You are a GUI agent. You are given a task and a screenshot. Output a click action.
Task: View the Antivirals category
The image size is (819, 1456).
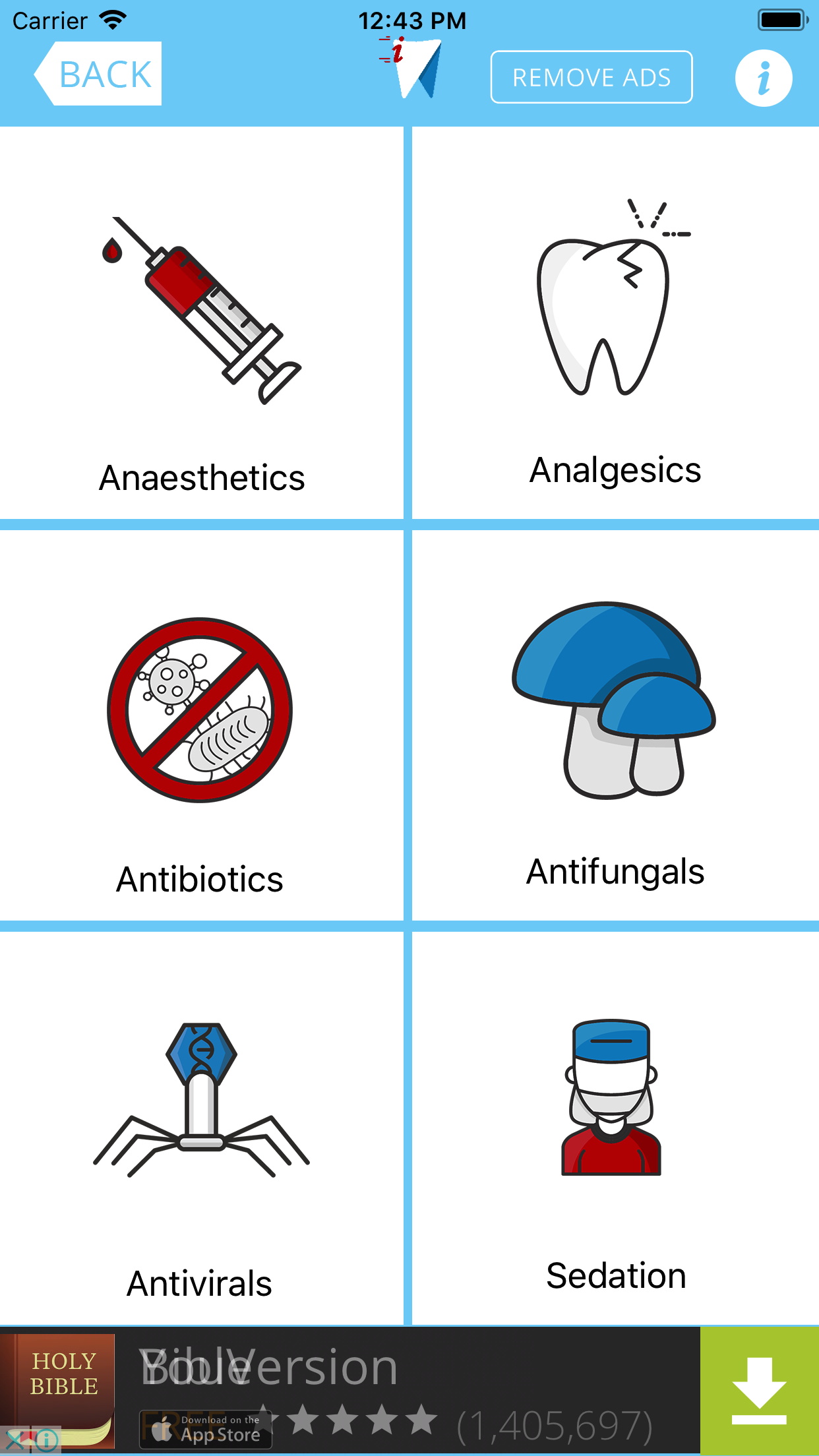(202, 1128)
